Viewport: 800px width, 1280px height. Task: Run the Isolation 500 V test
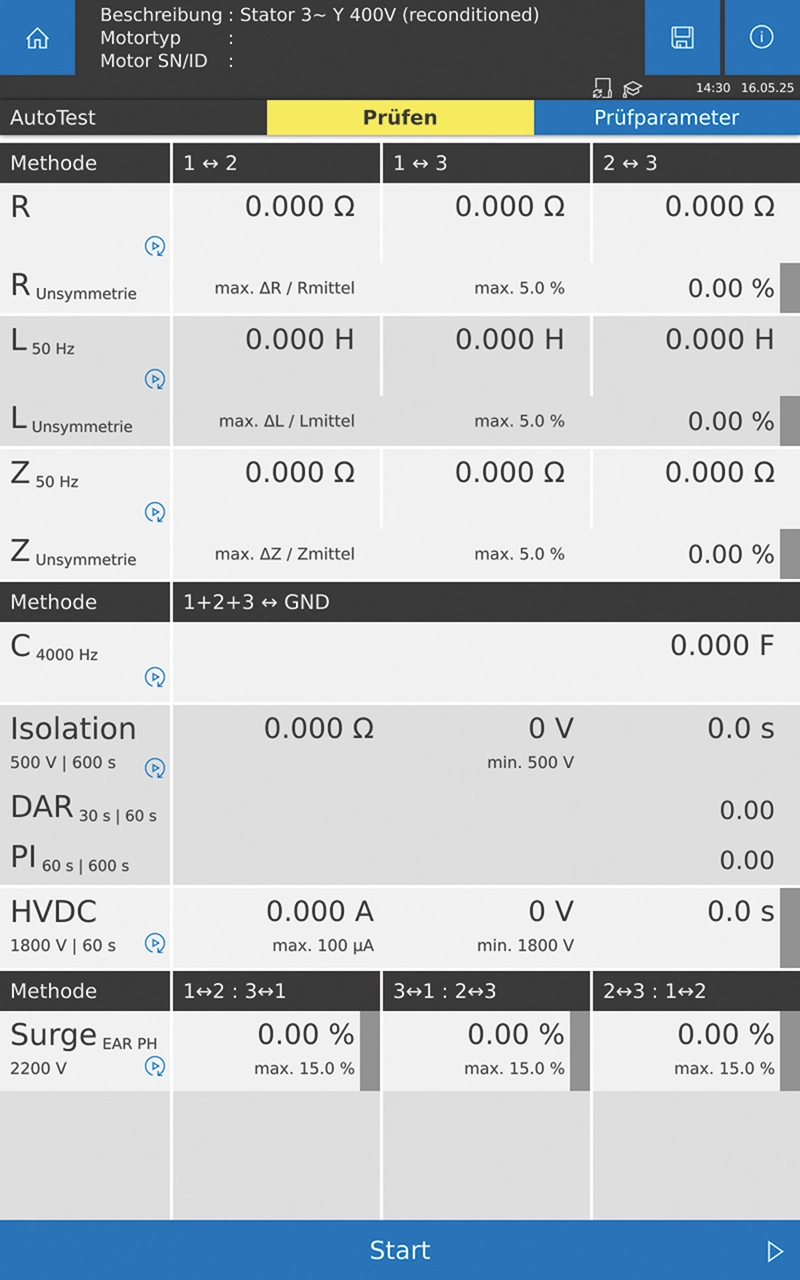pos(155,768)
